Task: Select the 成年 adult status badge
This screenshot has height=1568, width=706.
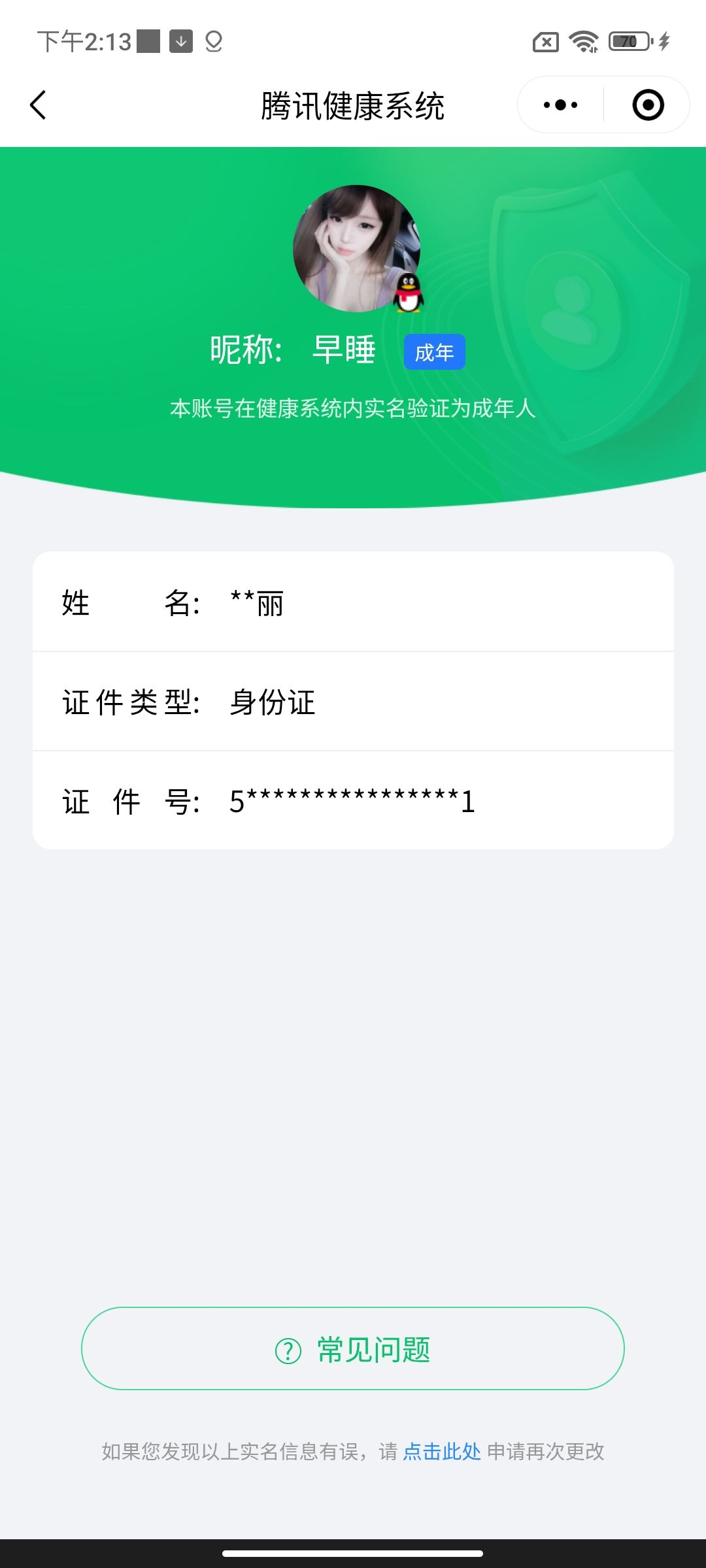Action: click(434, 351)
